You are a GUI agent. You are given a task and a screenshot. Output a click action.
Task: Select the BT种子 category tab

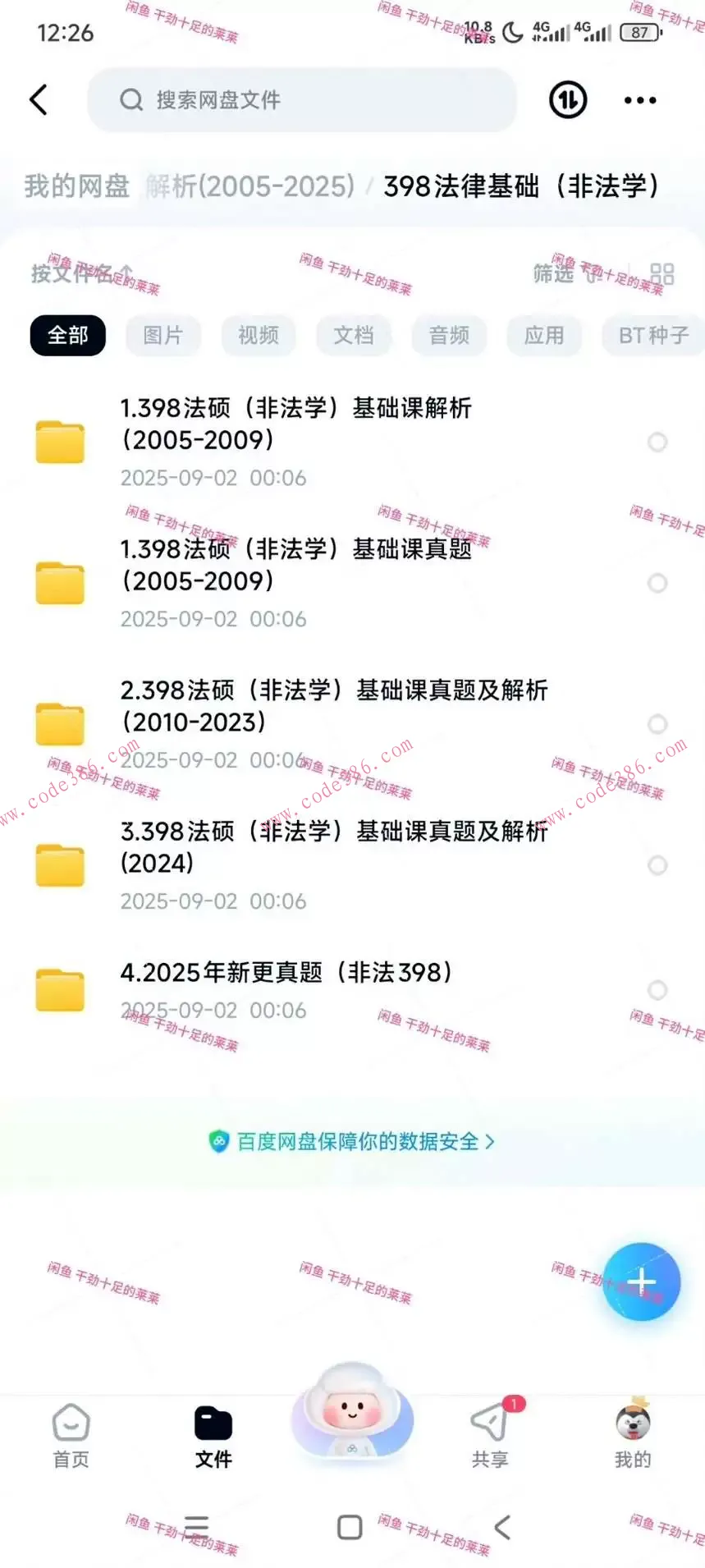[x=653, y=335]
